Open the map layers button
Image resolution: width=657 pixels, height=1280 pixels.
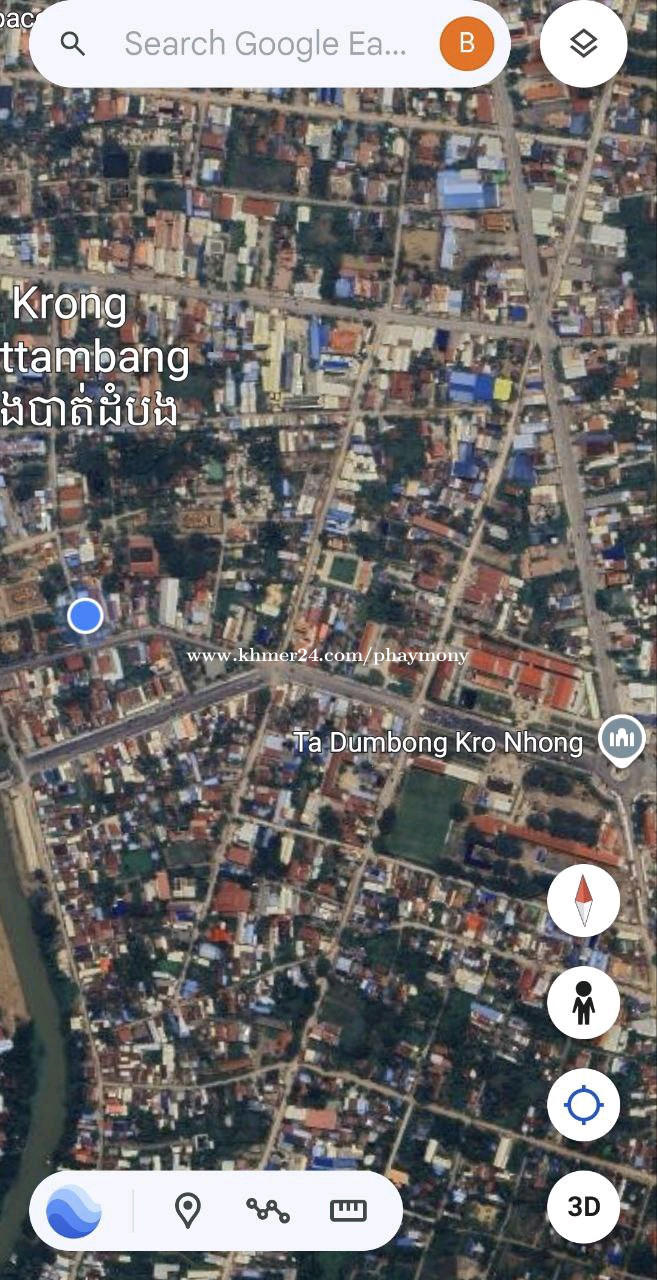click(x=584, y=44)
